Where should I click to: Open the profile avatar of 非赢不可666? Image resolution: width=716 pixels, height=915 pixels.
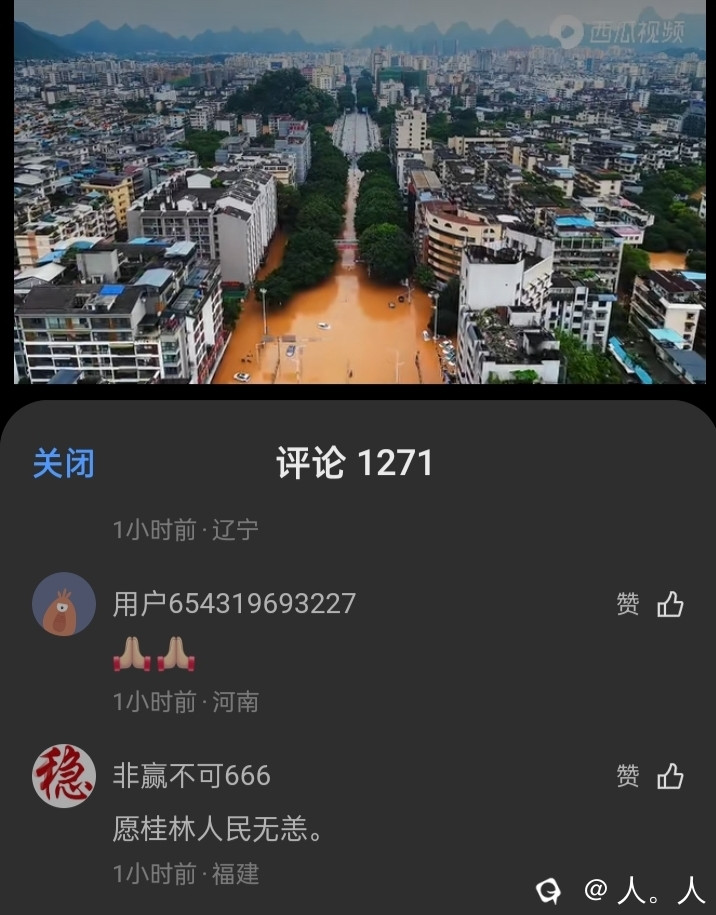pyautogui.click(x=64, y=776)
